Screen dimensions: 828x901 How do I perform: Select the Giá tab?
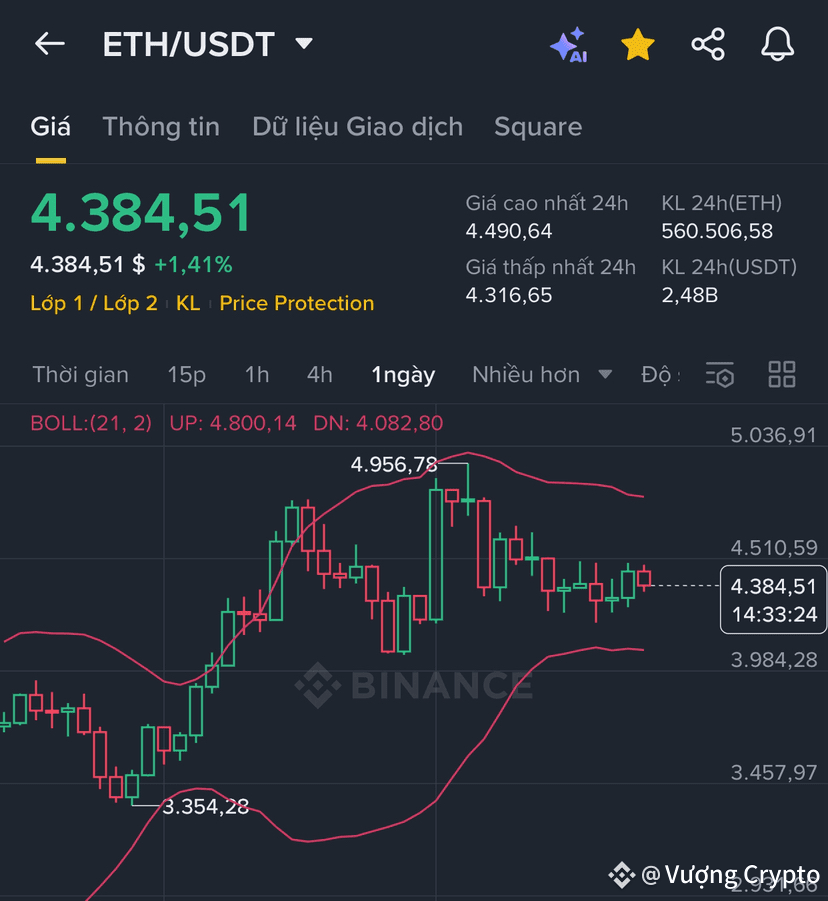pos(50,127)
